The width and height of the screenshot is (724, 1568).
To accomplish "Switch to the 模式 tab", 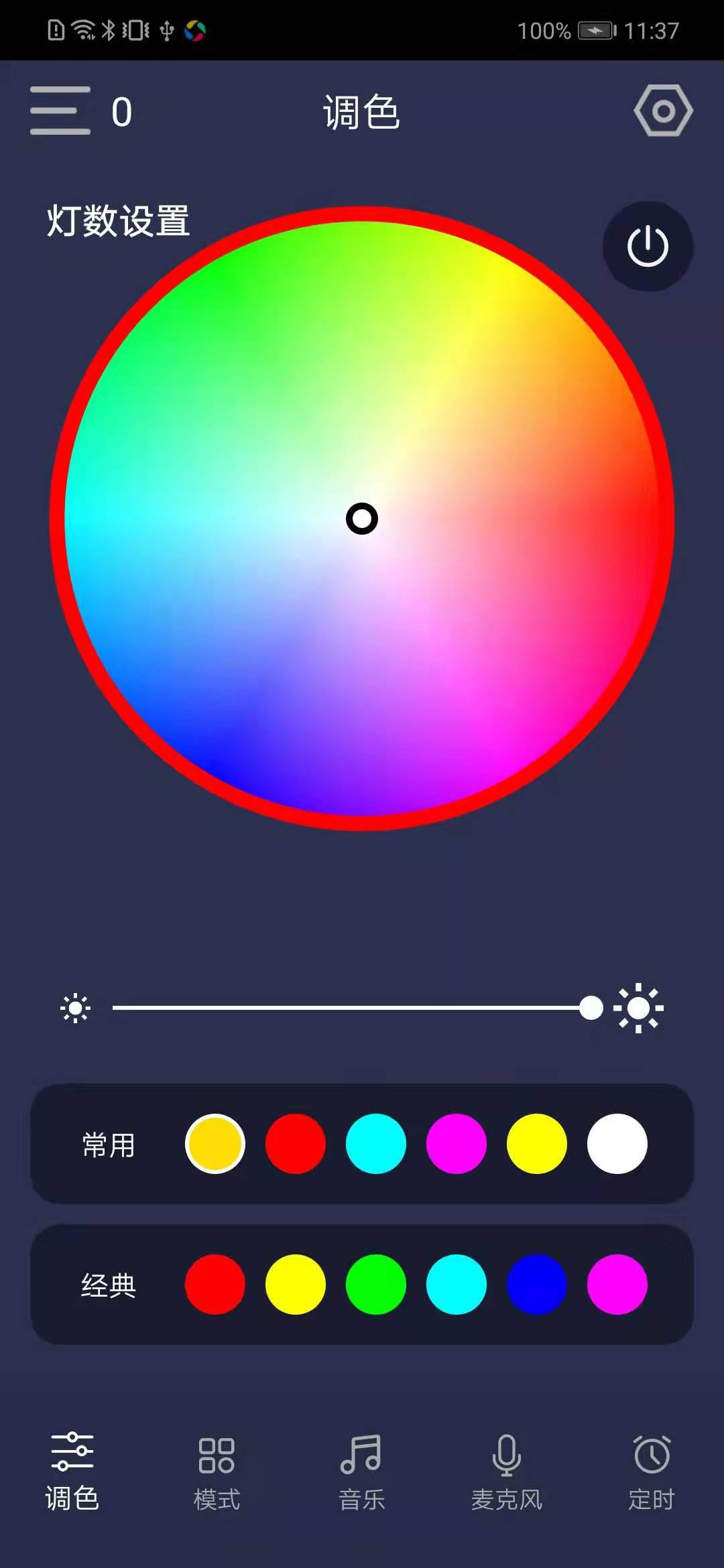I will (x=217, y=1473).
